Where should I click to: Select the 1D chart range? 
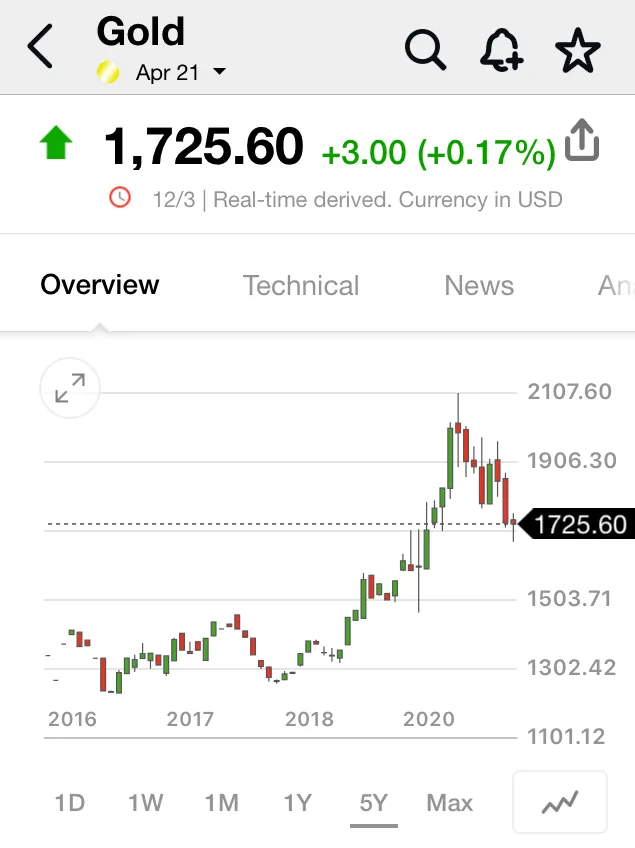pyautogui.click(x=69, y=802)
